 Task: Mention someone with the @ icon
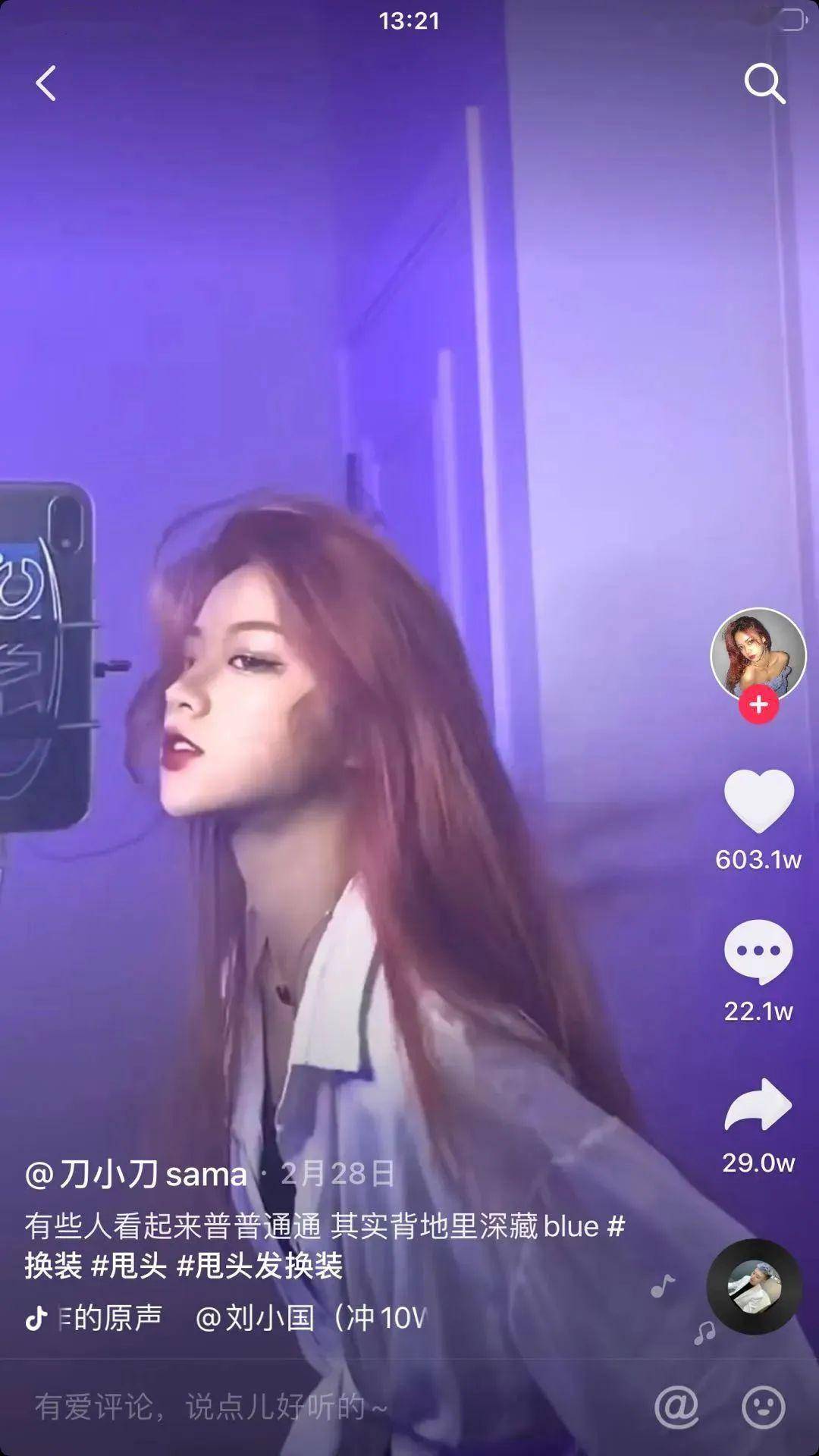[x=676, y=1407]
